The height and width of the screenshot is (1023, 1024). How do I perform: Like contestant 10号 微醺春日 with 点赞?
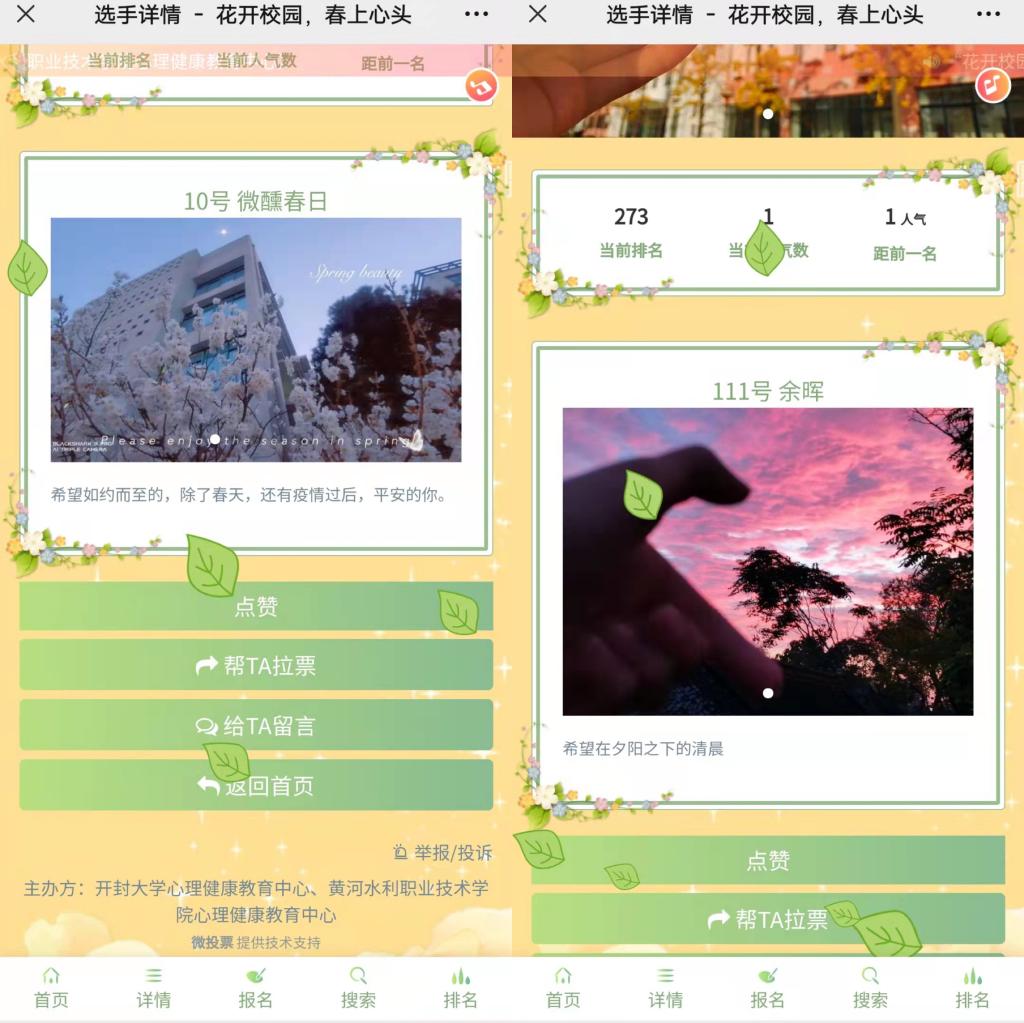click(256, 607)
